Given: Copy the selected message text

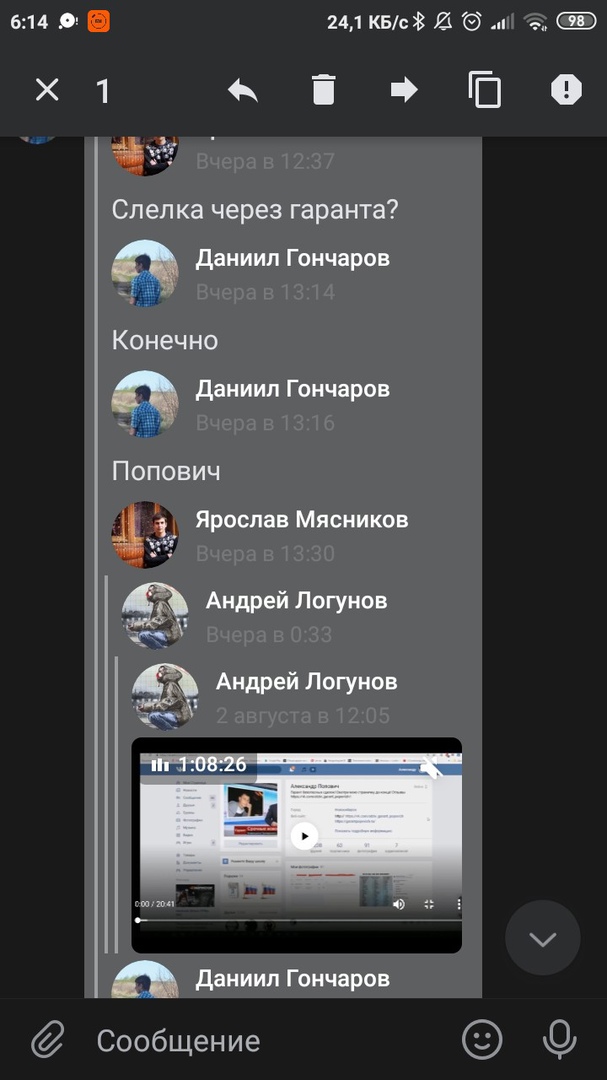Looking at the screenshot, I should coord(485,91).
